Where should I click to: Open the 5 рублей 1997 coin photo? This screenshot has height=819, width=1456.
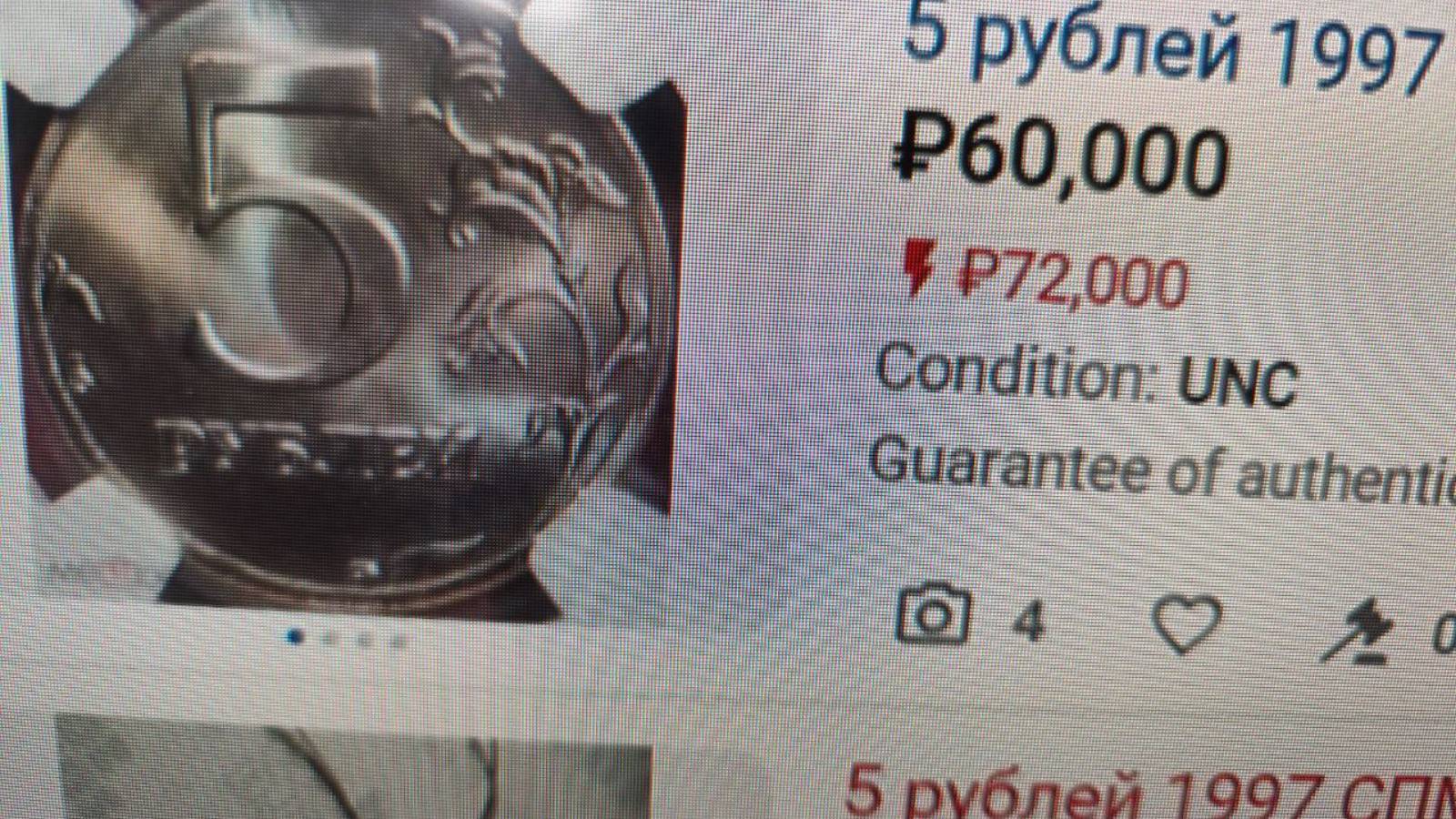click(x=346, y=300)
